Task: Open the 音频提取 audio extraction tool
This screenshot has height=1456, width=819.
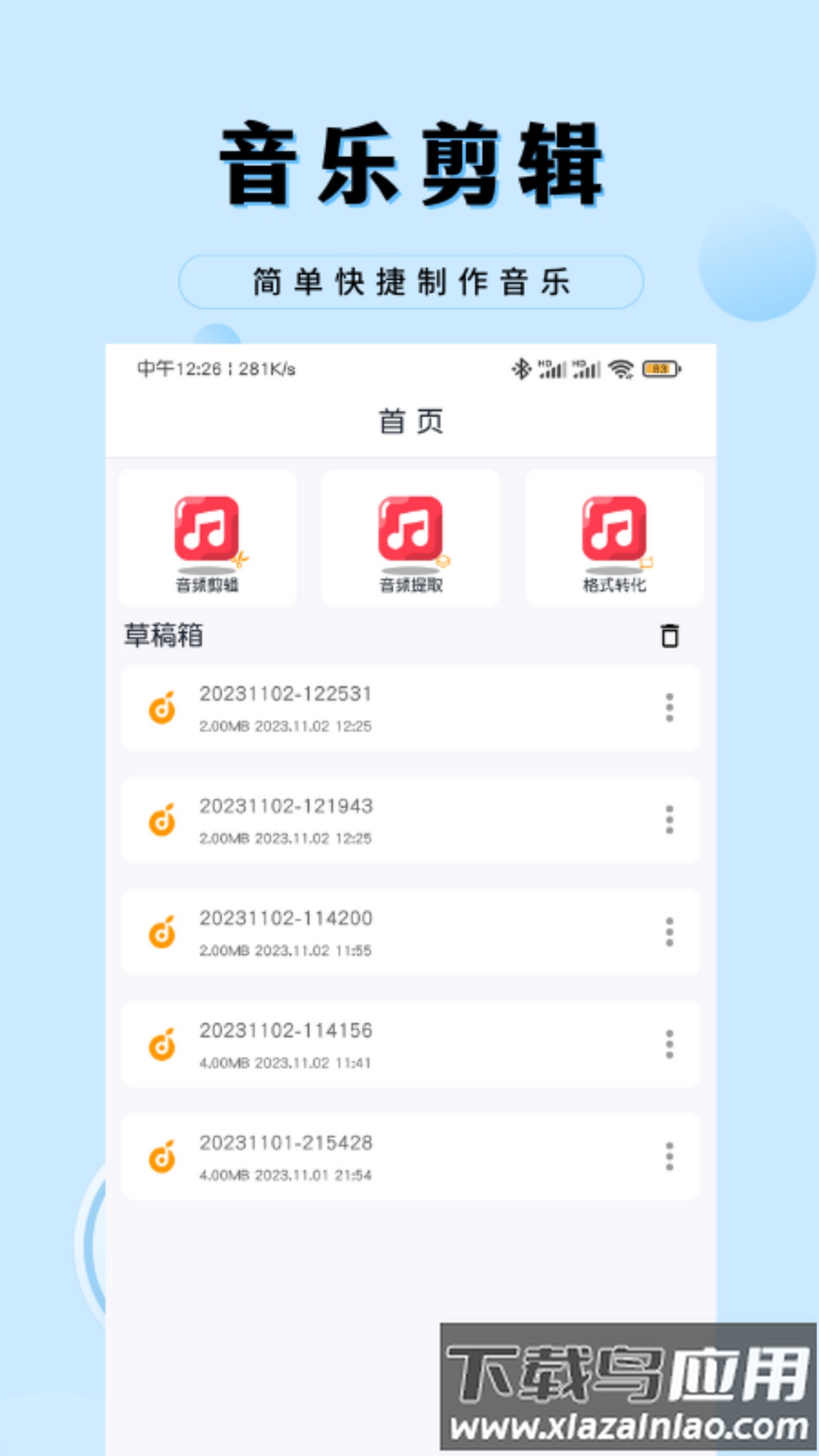Action: (x=409, y=538)
